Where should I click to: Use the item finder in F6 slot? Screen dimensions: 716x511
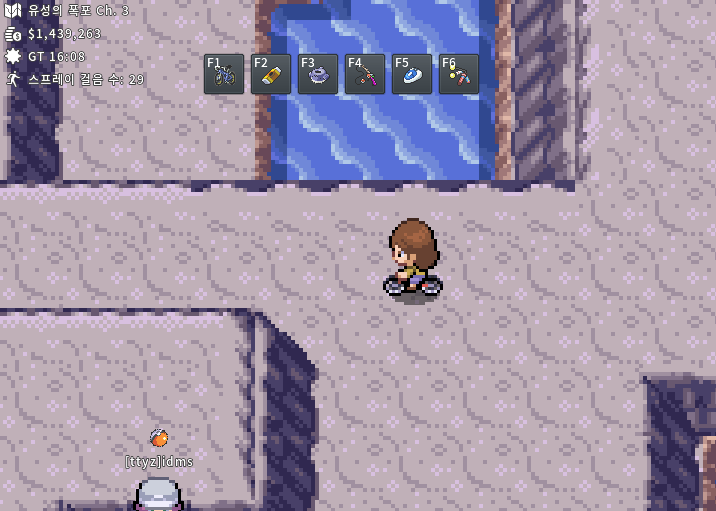pos(459,74)
